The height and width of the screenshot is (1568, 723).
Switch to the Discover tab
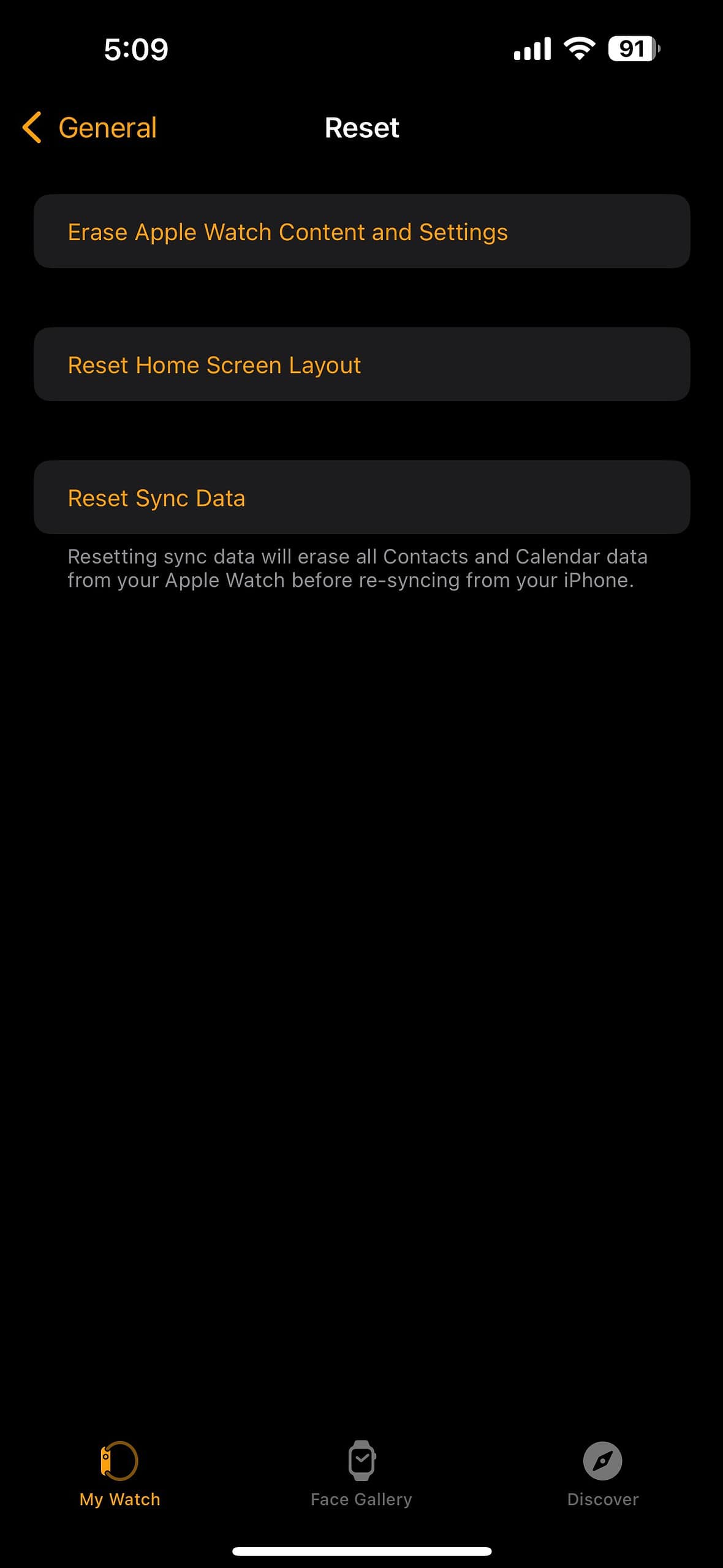click(602, 1473)
